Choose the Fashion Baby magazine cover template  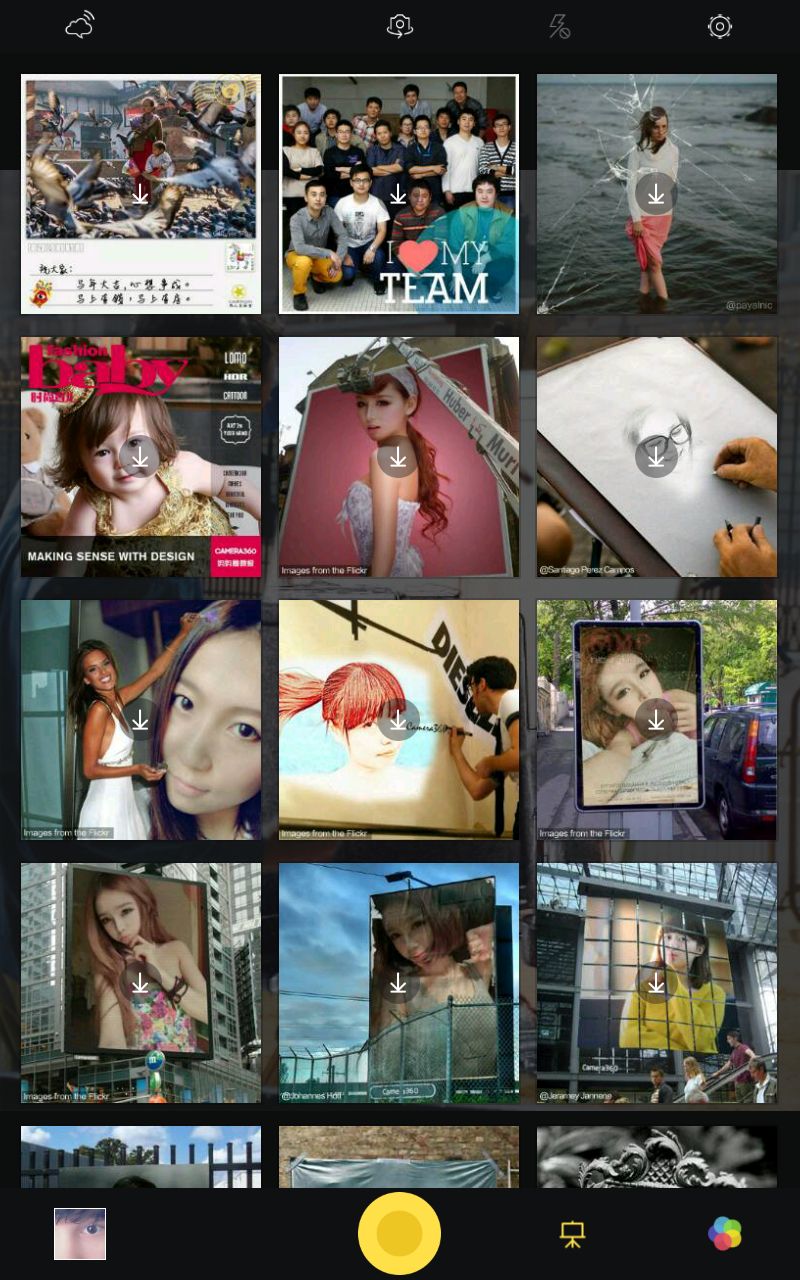tap(140, 456)
